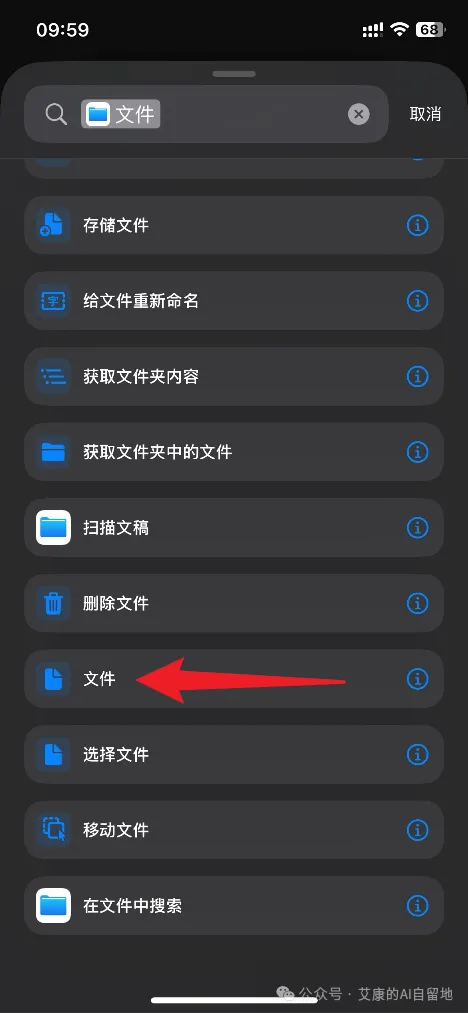This screenshot has width=468, height=1013.
Task: Choose the 在文件中搜索 action
Action: pyautogui.click(x=234, y=906)
